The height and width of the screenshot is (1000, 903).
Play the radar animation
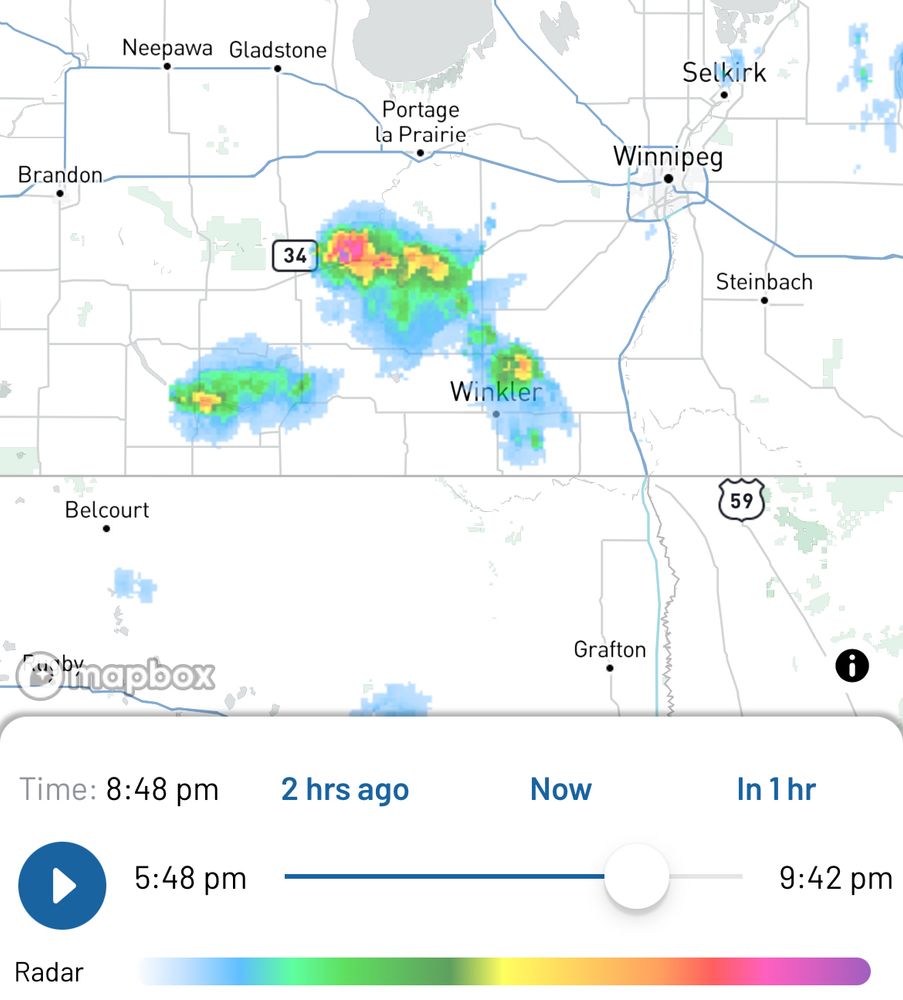tap(62, 885)
